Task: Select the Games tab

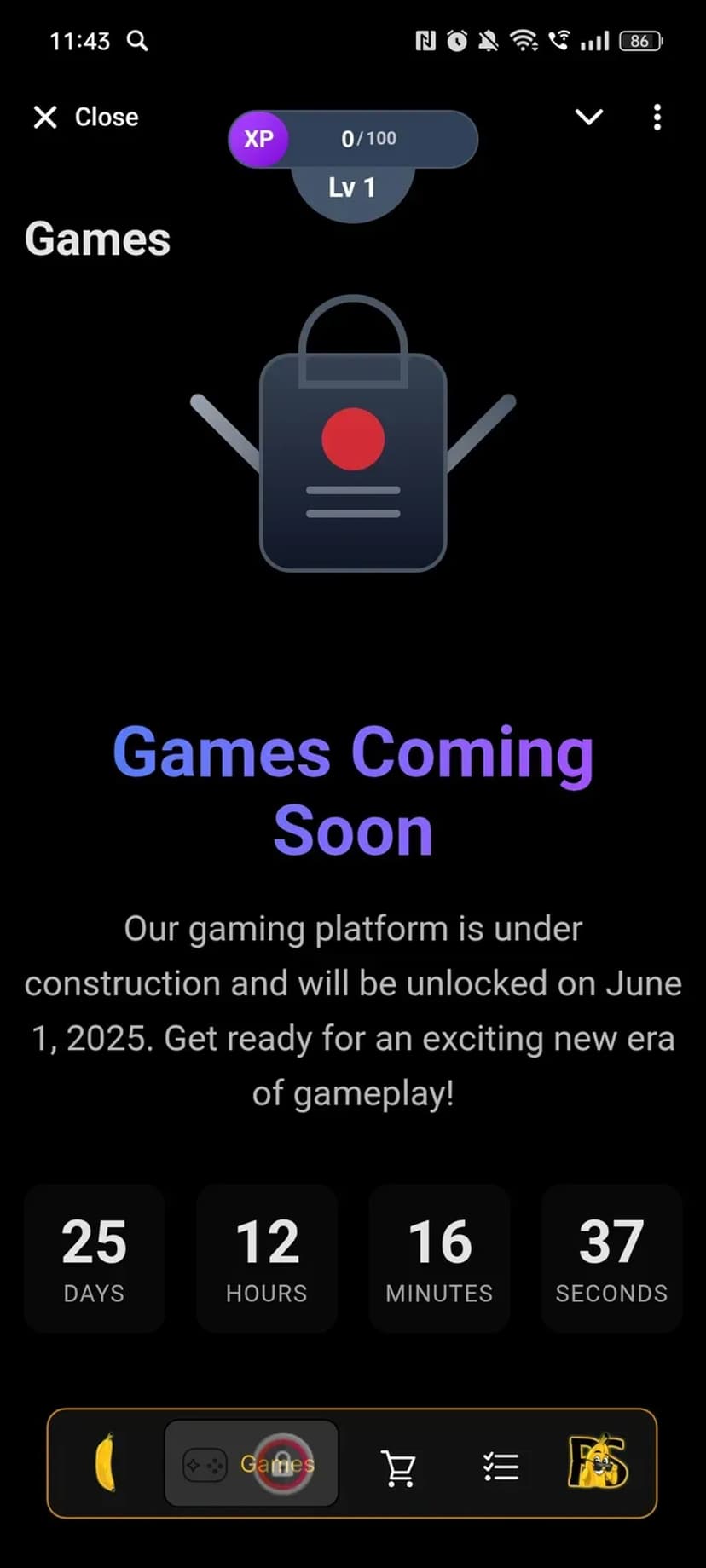Action: pos(251,1464)
